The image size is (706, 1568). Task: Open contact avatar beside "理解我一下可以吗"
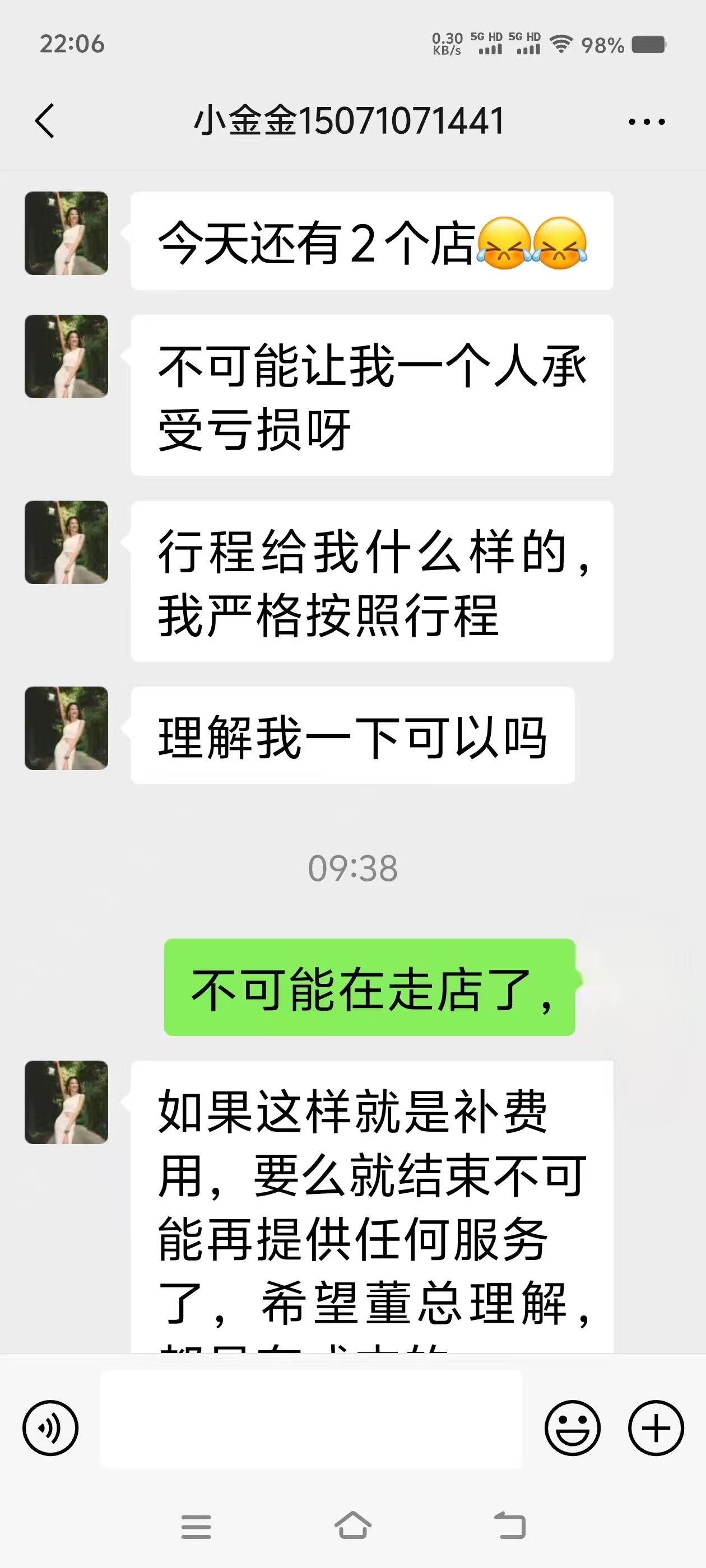coord(66,728)
